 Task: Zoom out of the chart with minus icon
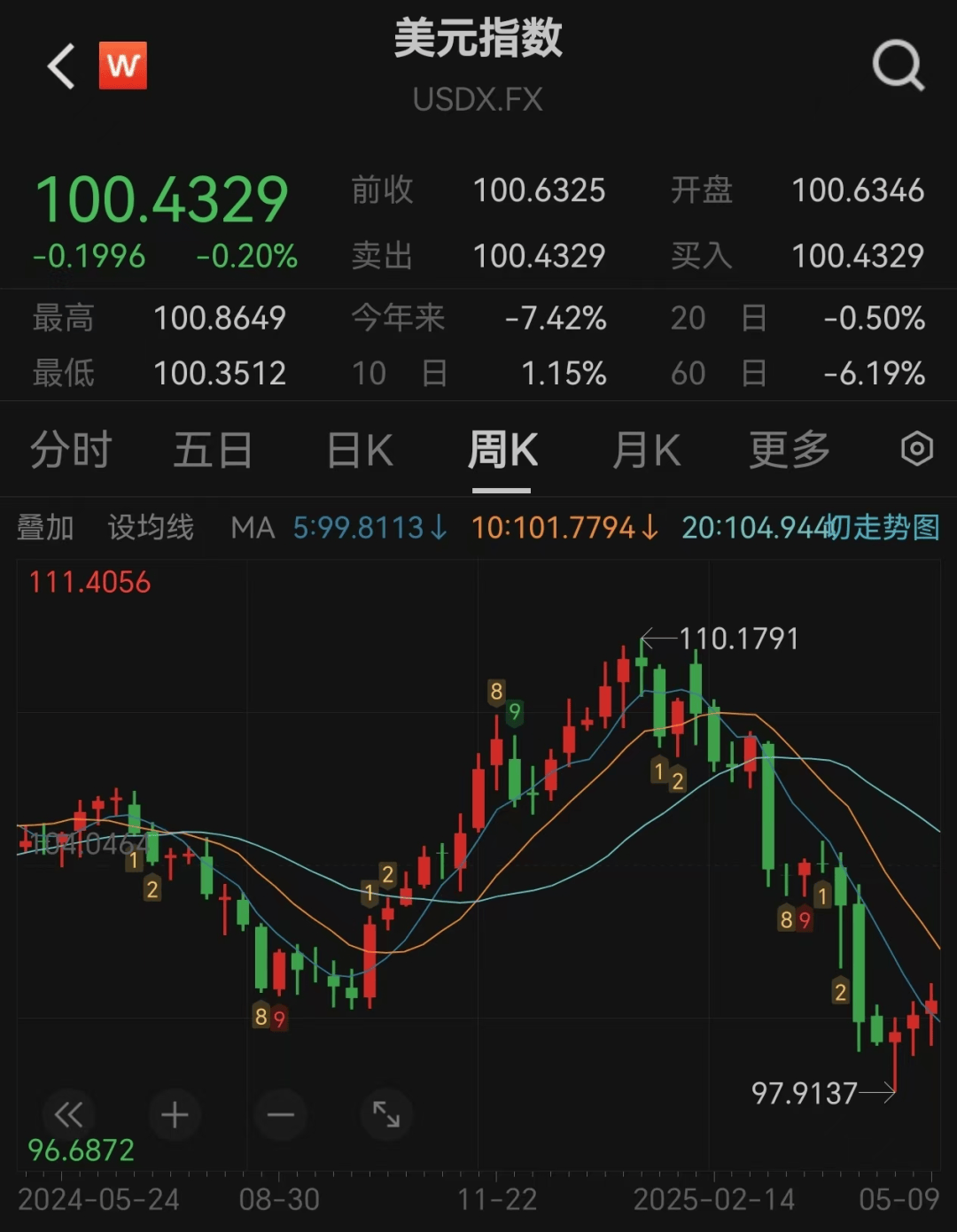pyautogui.click(x=280, y=1115)
